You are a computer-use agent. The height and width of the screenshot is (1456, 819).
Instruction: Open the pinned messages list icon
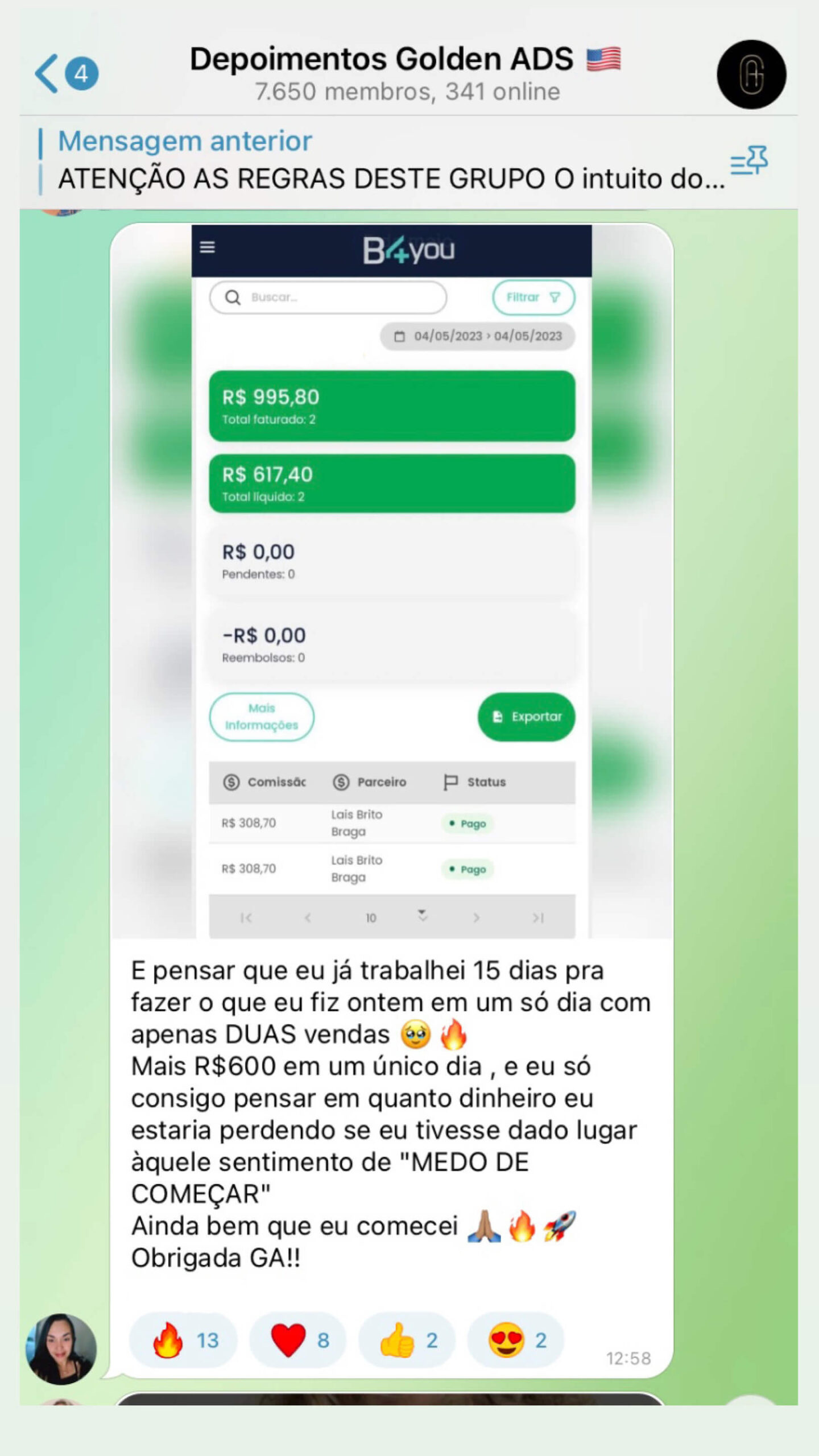(749, 160)
